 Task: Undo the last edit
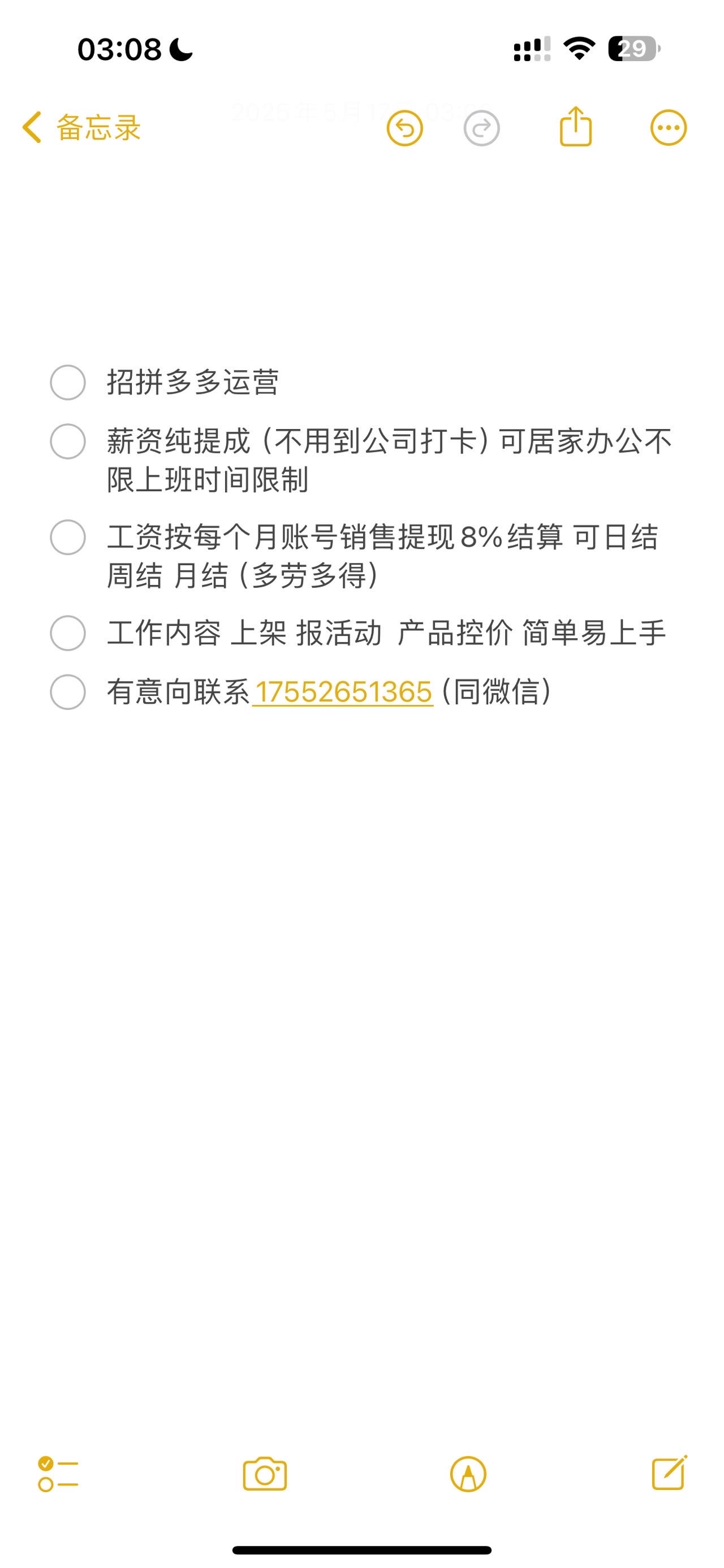pos(405,128)
